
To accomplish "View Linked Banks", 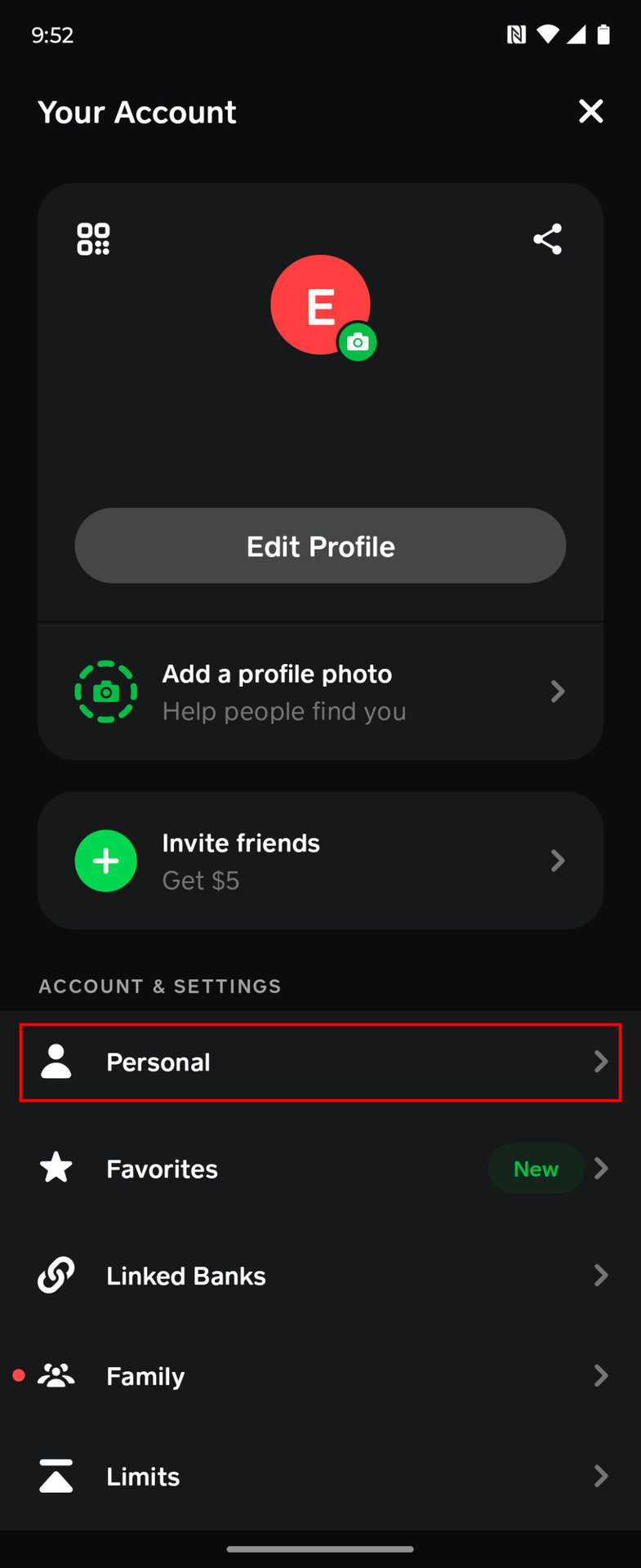I will [x=320, y=1276].
